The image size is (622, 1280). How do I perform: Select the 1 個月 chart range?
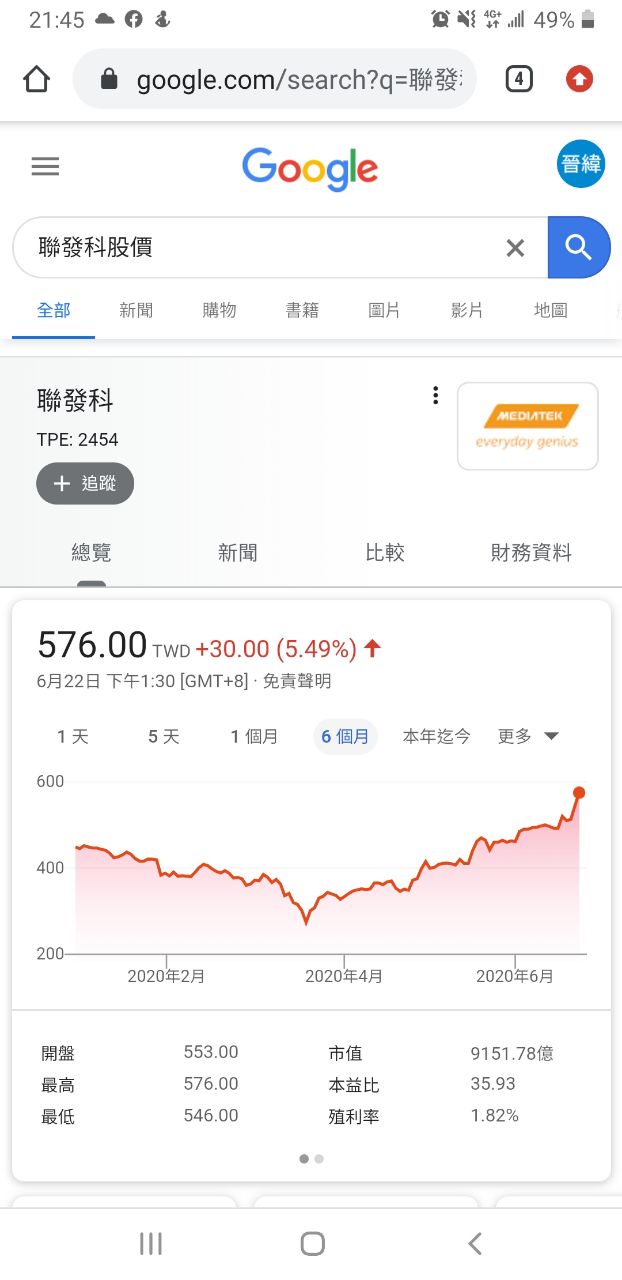(x=254, y=737)
